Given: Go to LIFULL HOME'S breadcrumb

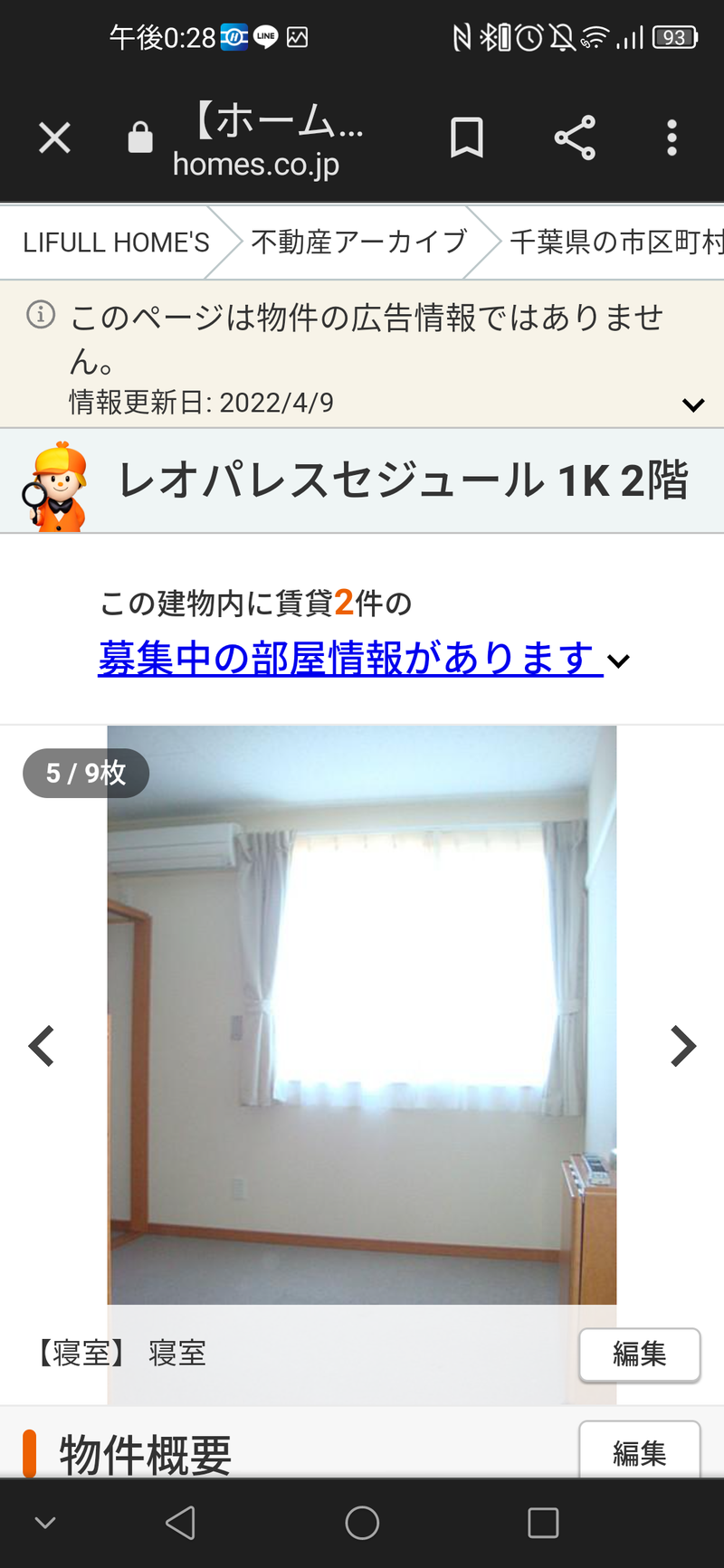Looking at the screenshot, I should [x=116, y=242].
